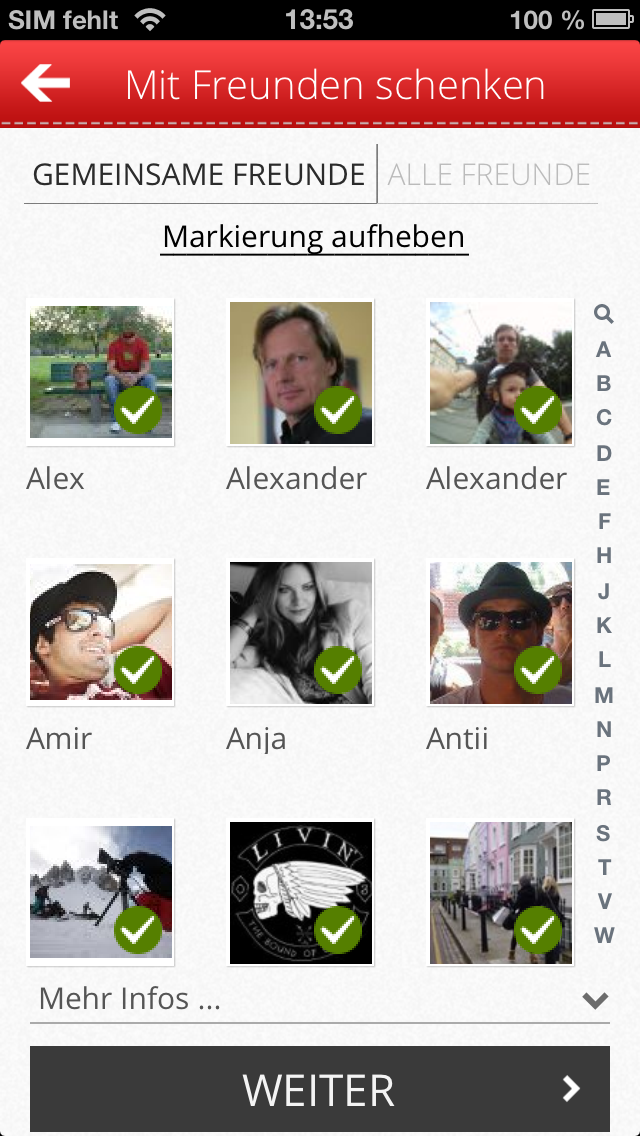Deselect friend Alex
This screenshot has width=640, height=1136.
(101, 372)
